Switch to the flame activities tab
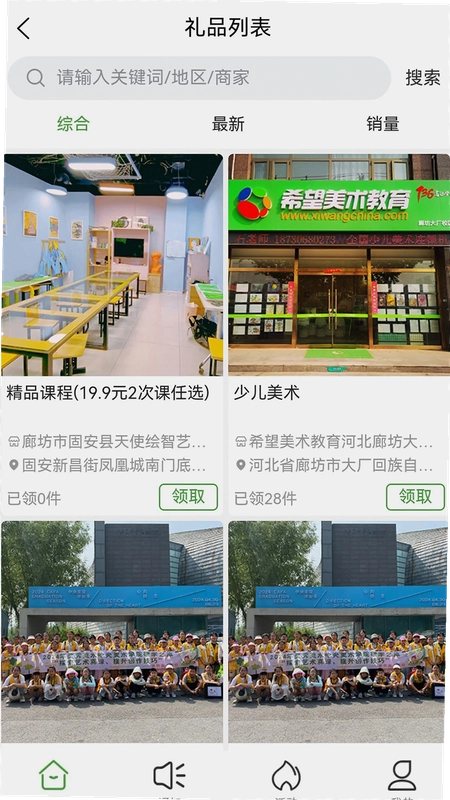The height and width of the screenshot is (800, 450). (x=286, y=776)
